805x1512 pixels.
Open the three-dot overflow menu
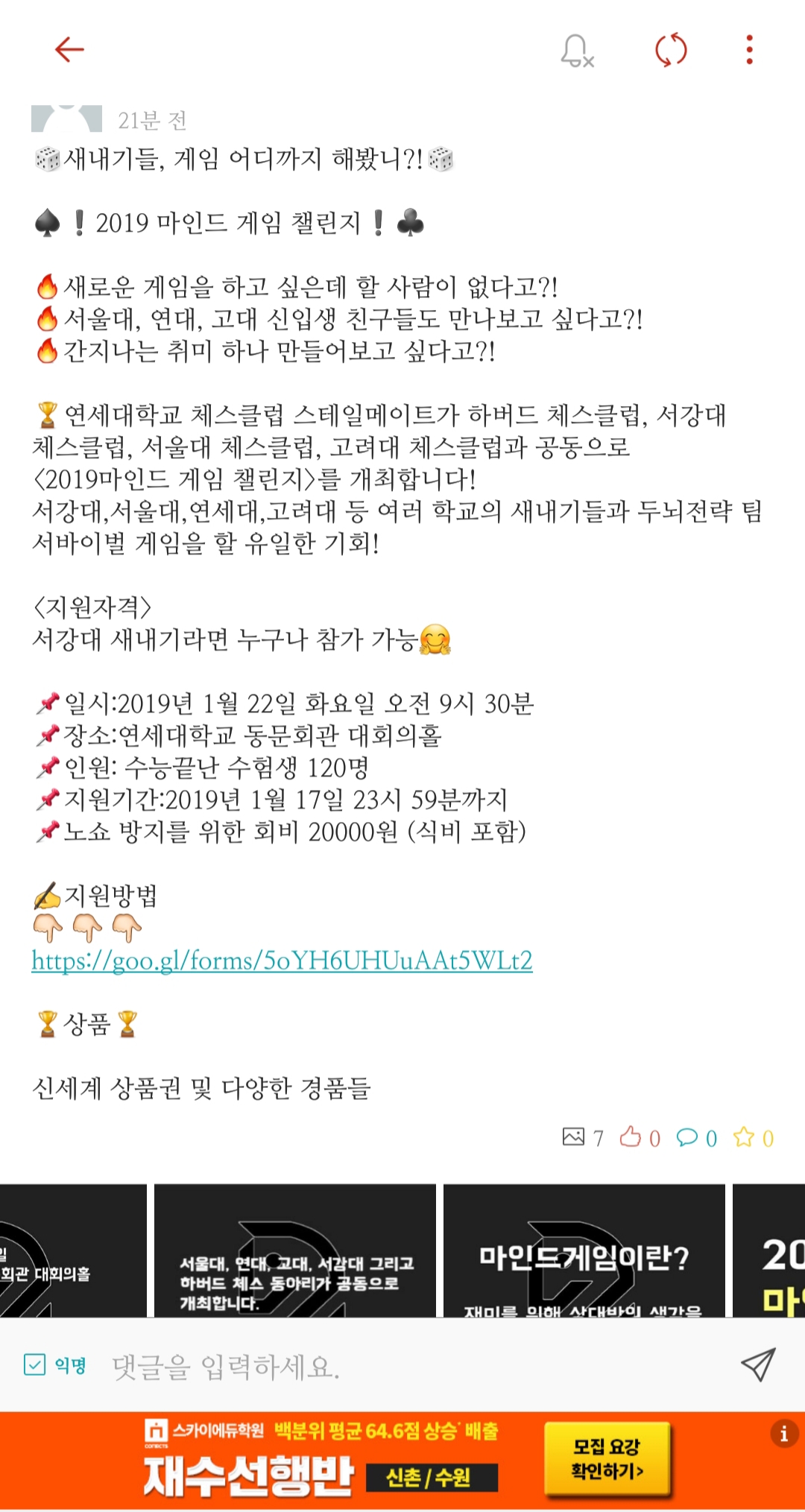(749, 50)
